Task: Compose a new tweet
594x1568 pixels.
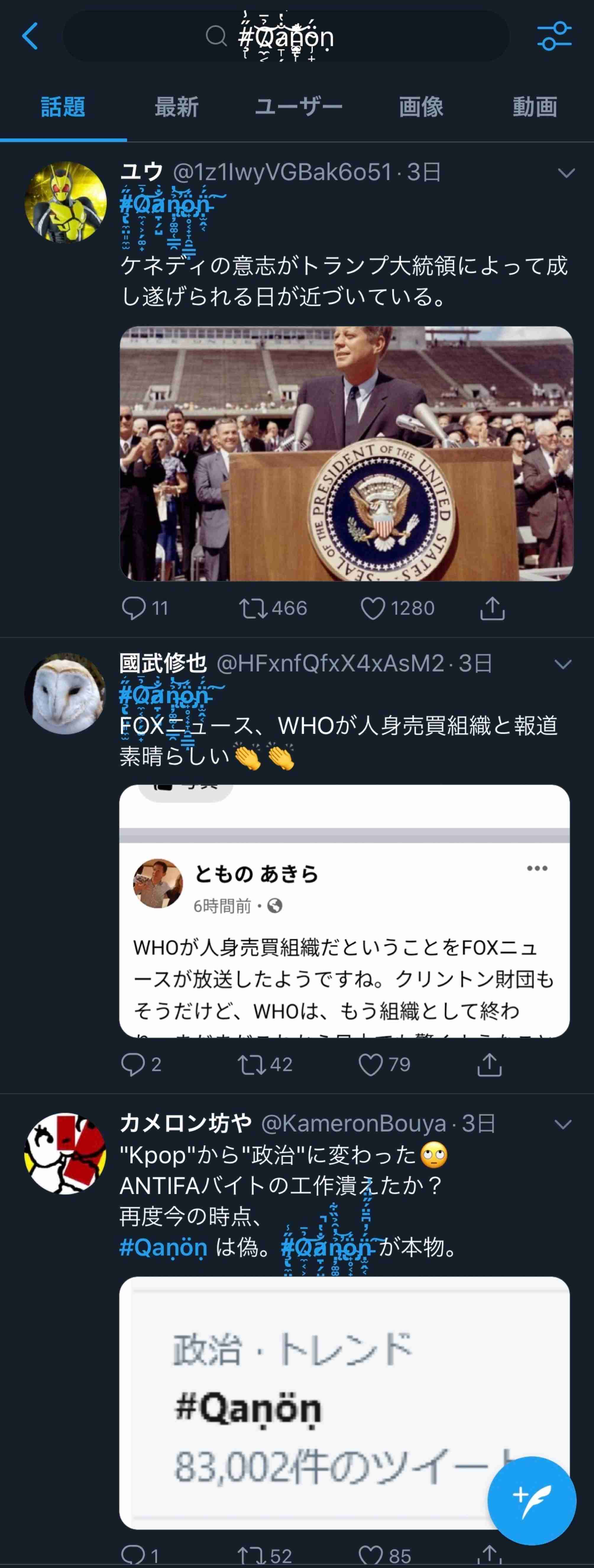Action: pos(531,1501)
